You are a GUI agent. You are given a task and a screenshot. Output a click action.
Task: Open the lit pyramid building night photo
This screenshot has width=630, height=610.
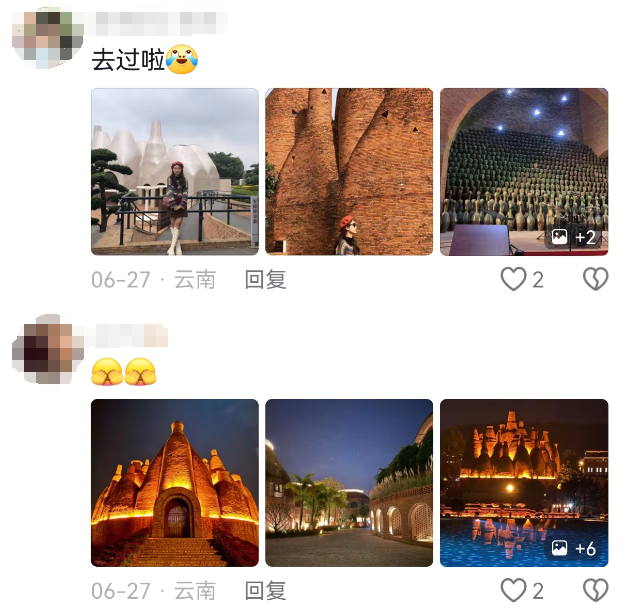coord(174,483)
